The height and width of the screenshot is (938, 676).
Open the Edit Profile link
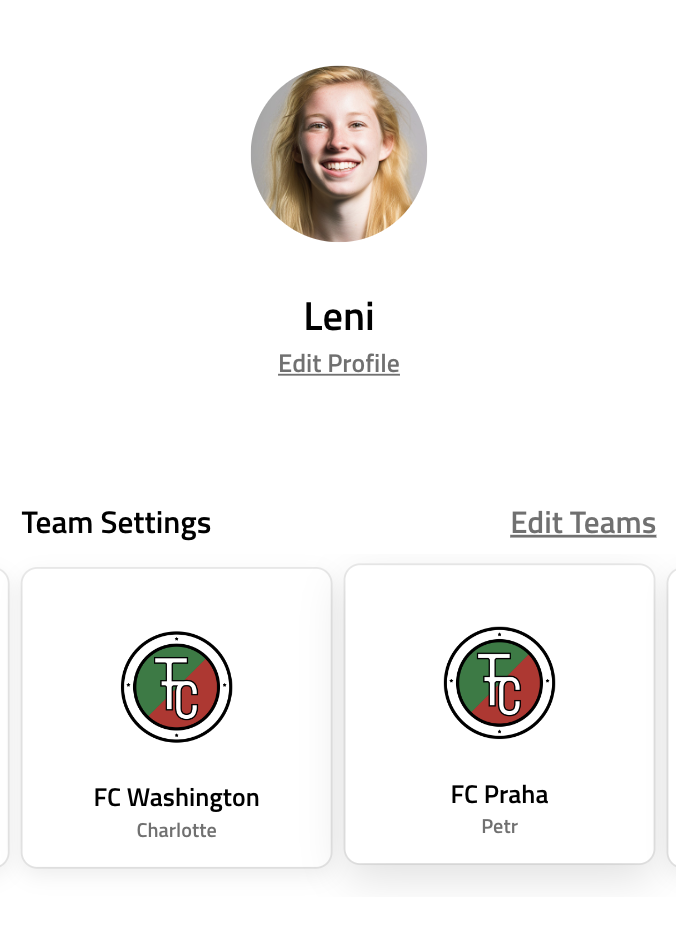click(x=339, y=364)
